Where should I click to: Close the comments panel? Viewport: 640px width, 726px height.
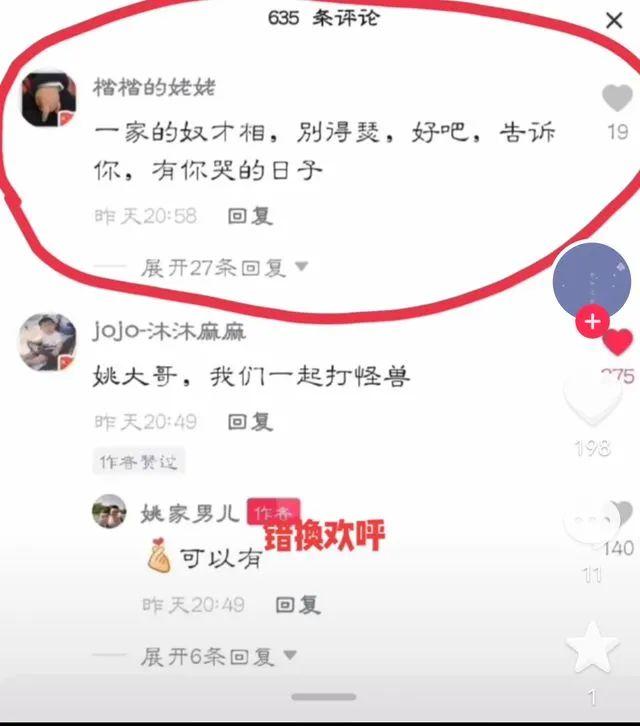pyautogui.click(x=614, y=20)
